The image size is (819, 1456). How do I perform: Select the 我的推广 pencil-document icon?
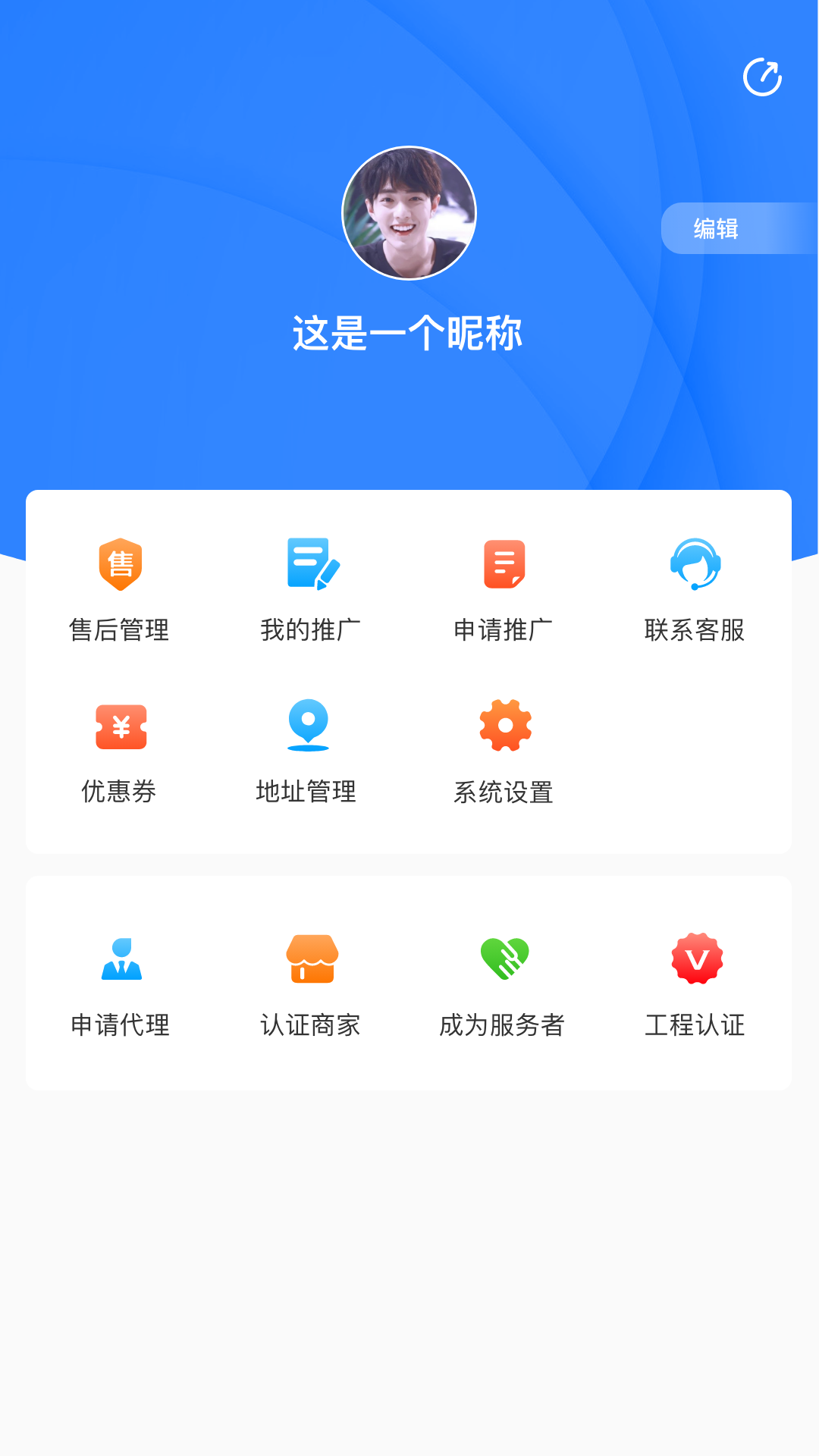[311, 564]
